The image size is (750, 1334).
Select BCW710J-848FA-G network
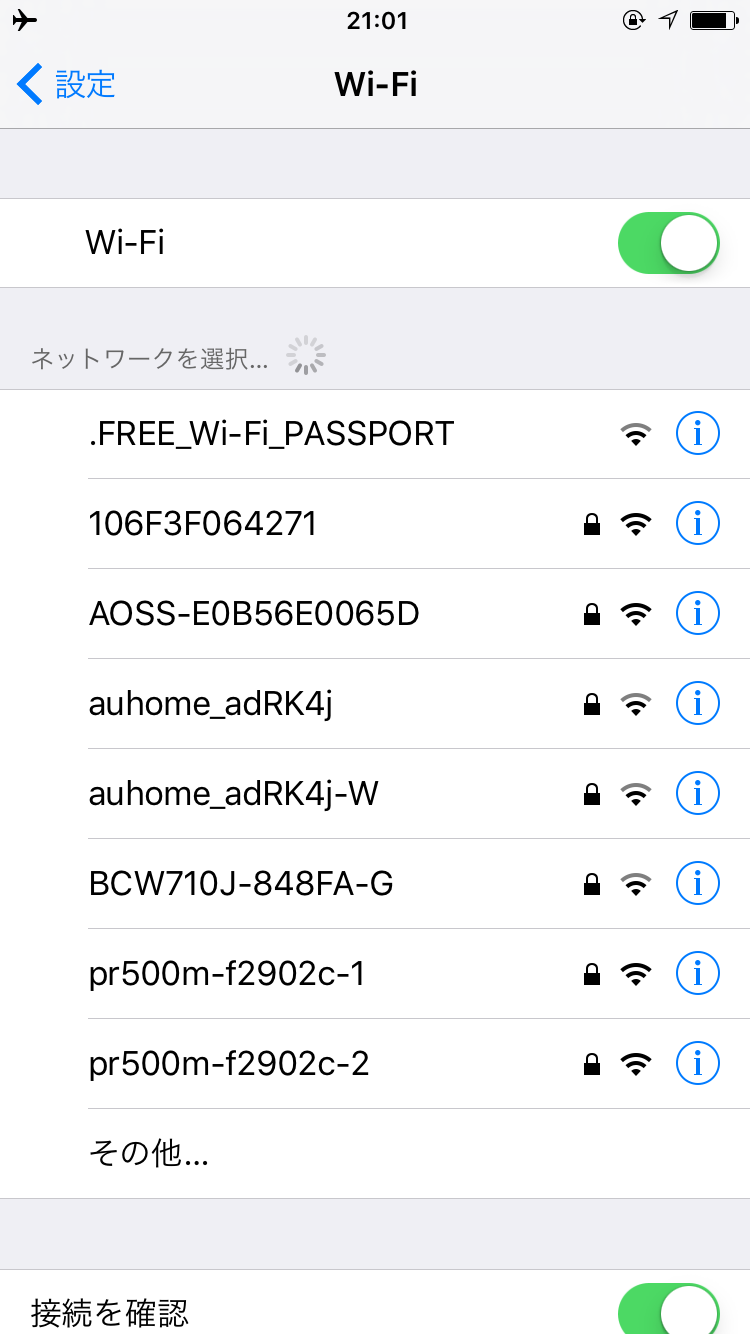click(x=241, y=884)
